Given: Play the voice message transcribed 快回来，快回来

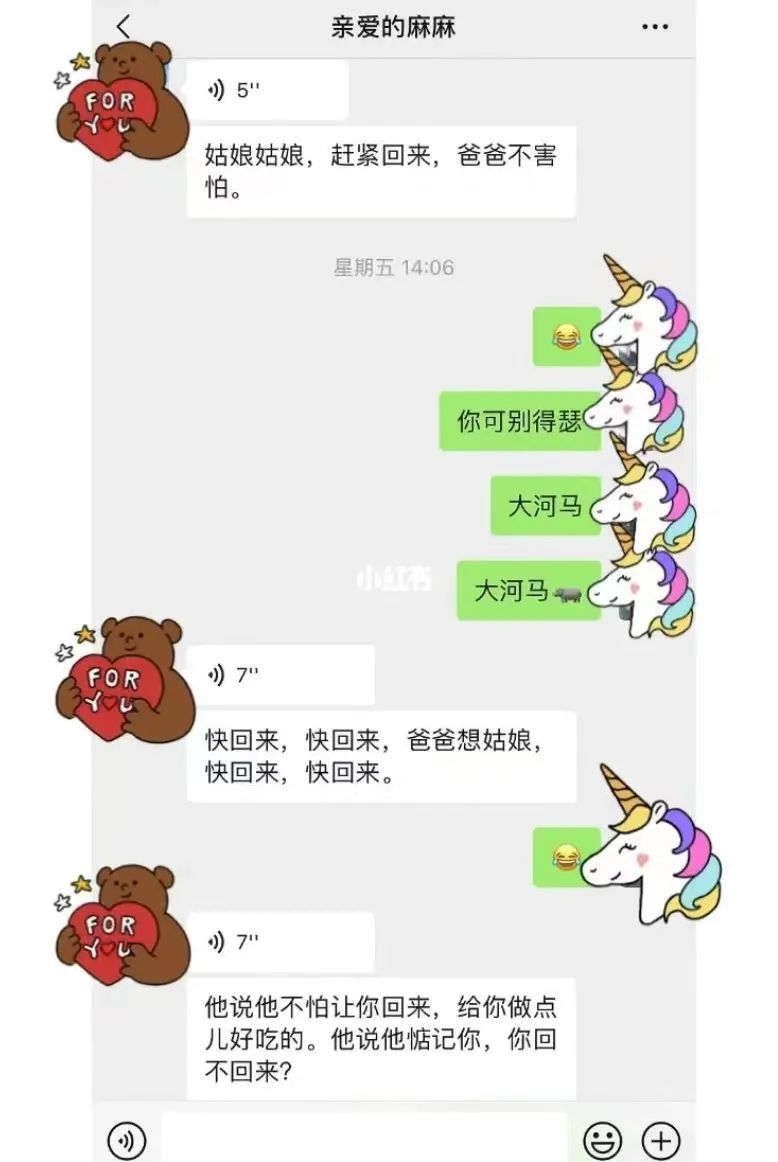Looking at the screenshot, I should click(x=280, y=675).
